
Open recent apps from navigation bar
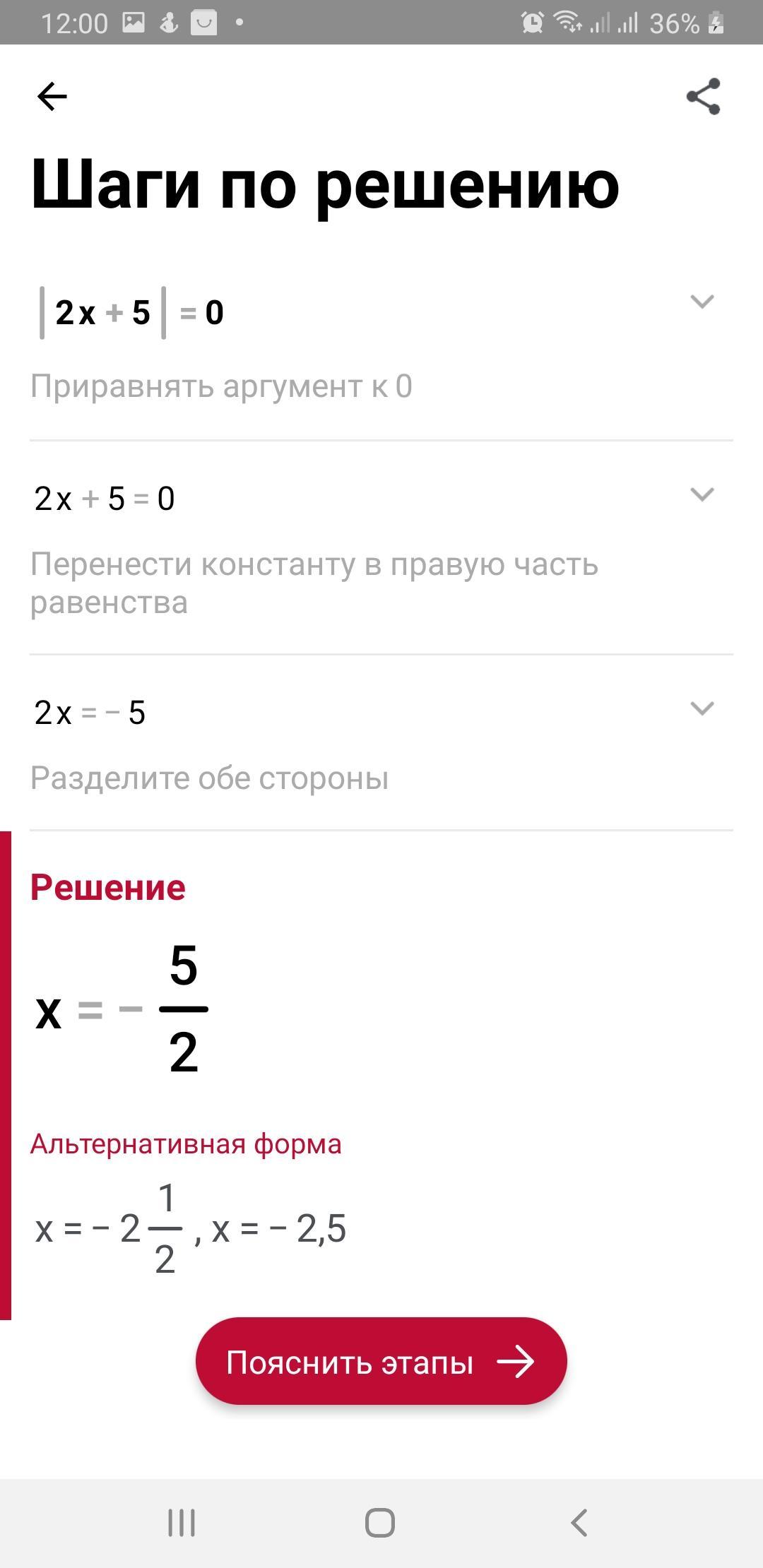pyautogui.click(x=182, y=1523)
